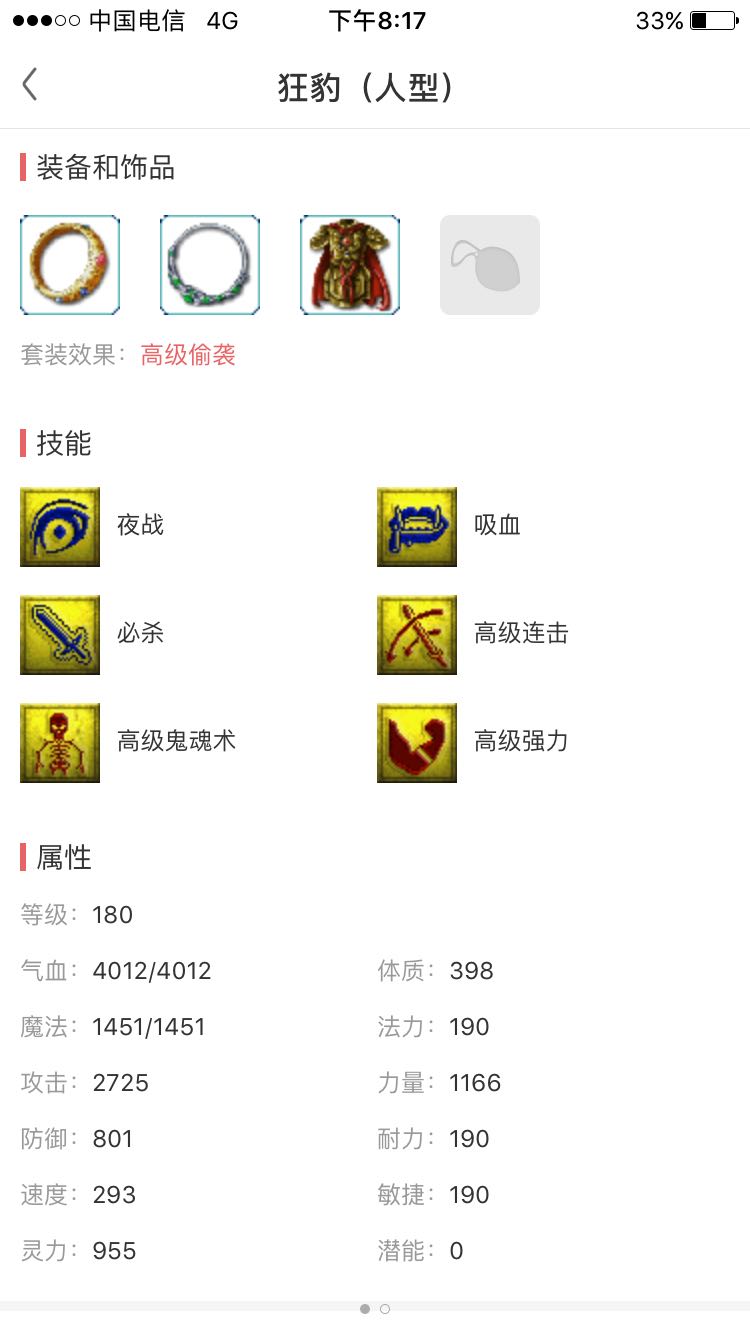The image size is (750, 1334).
Task: Open the 吸血 skill icon
Action: (417, 527)
